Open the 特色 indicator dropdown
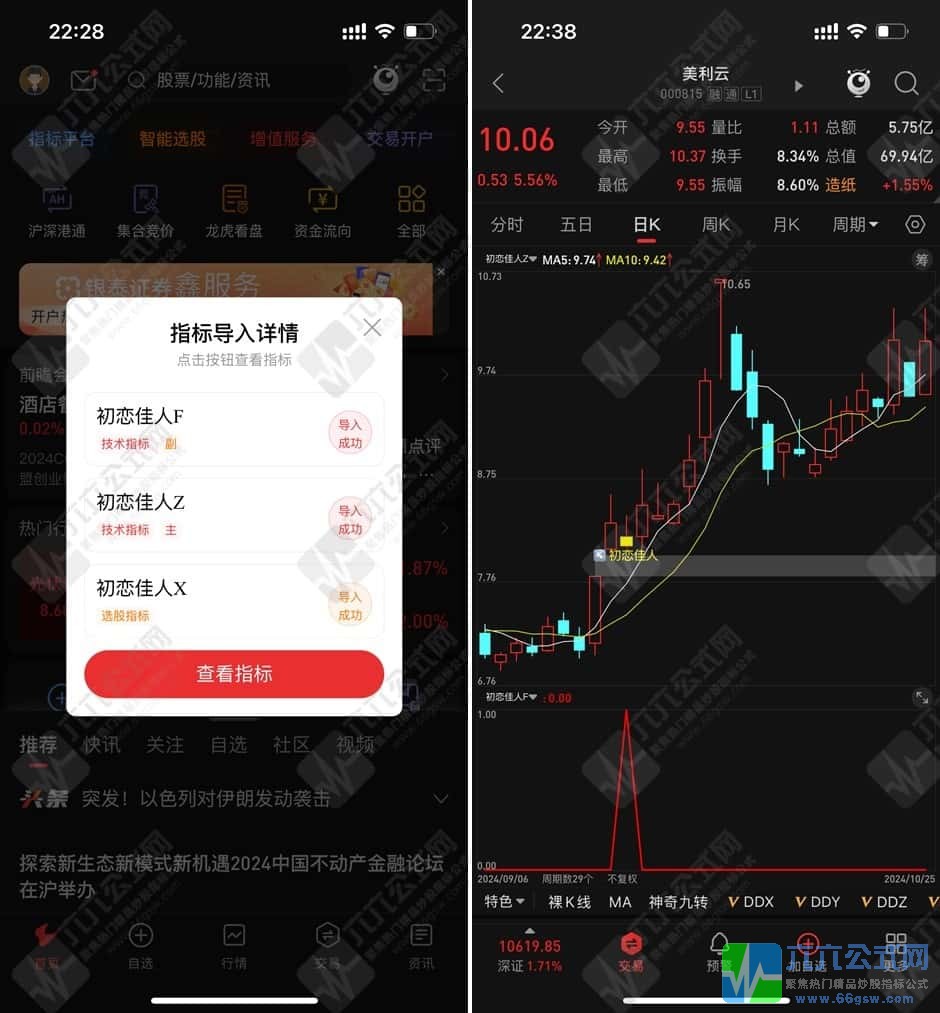 (x=504, y=902)
